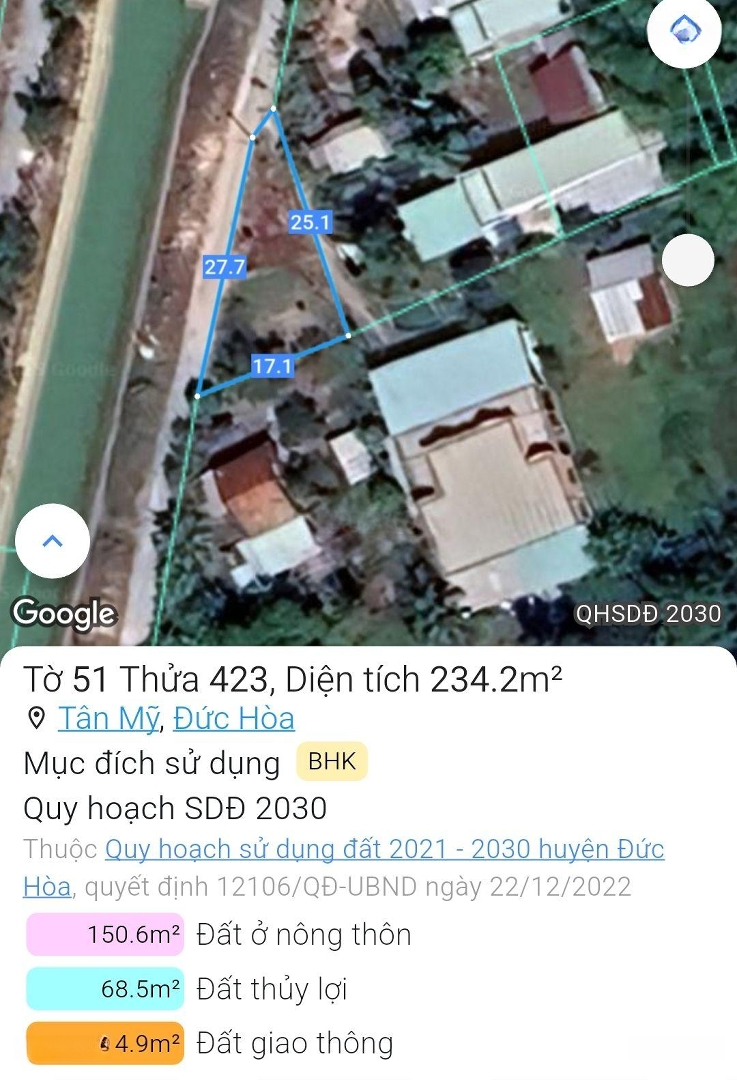Toggle the QHSDĐ 2030 overlay badge
Screen dimensions: 737x1080
[648, 615]
